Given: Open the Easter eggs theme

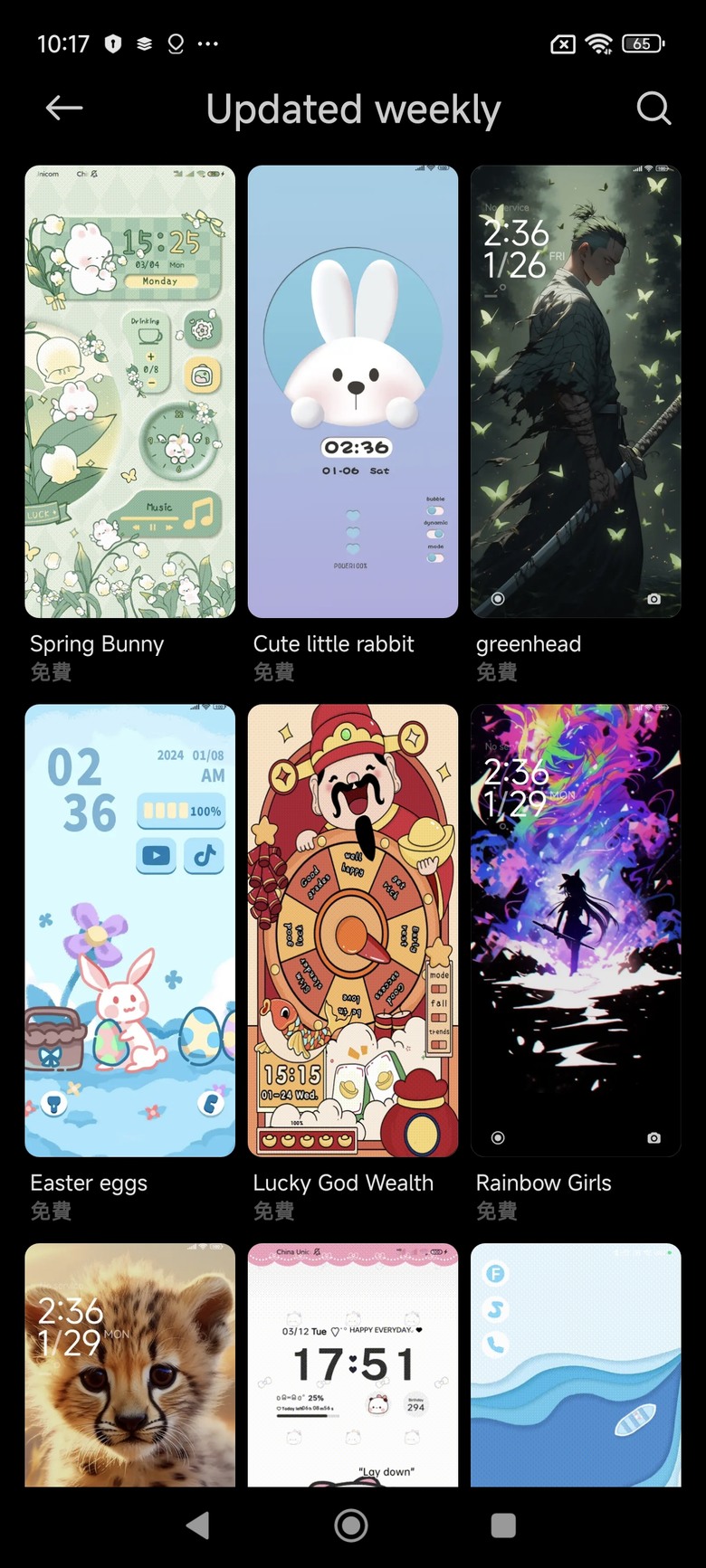Looking at the screenshot, I should coord(129,930).
